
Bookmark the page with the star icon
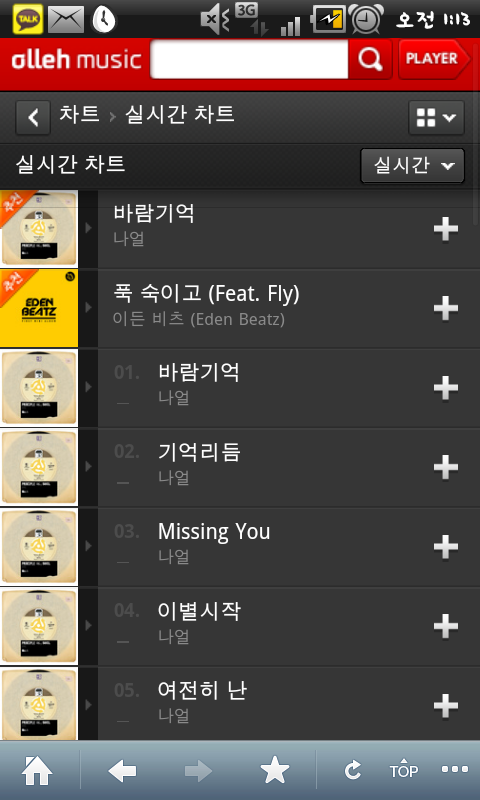point(275,770)
